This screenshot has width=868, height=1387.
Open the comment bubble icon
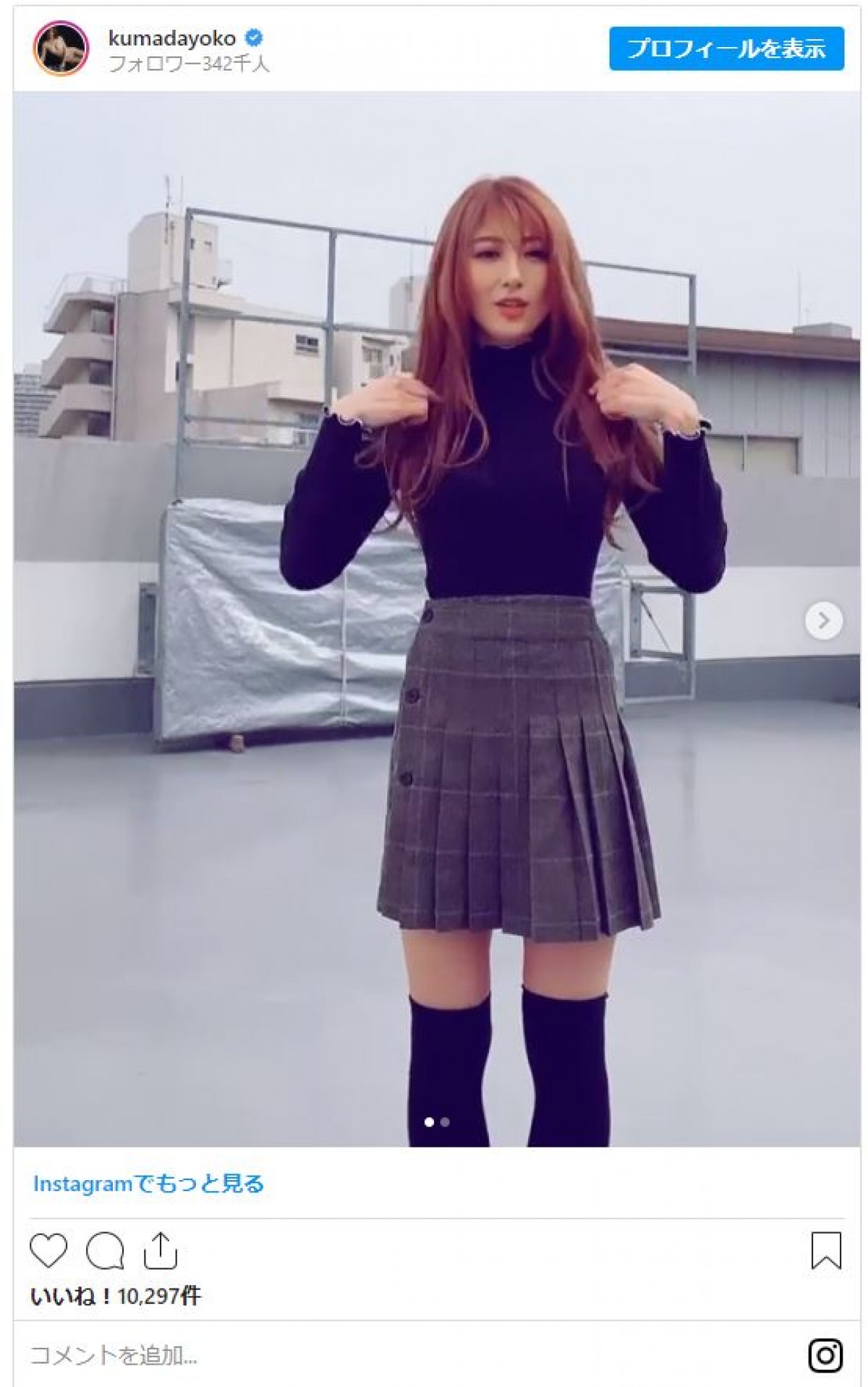105,1251
